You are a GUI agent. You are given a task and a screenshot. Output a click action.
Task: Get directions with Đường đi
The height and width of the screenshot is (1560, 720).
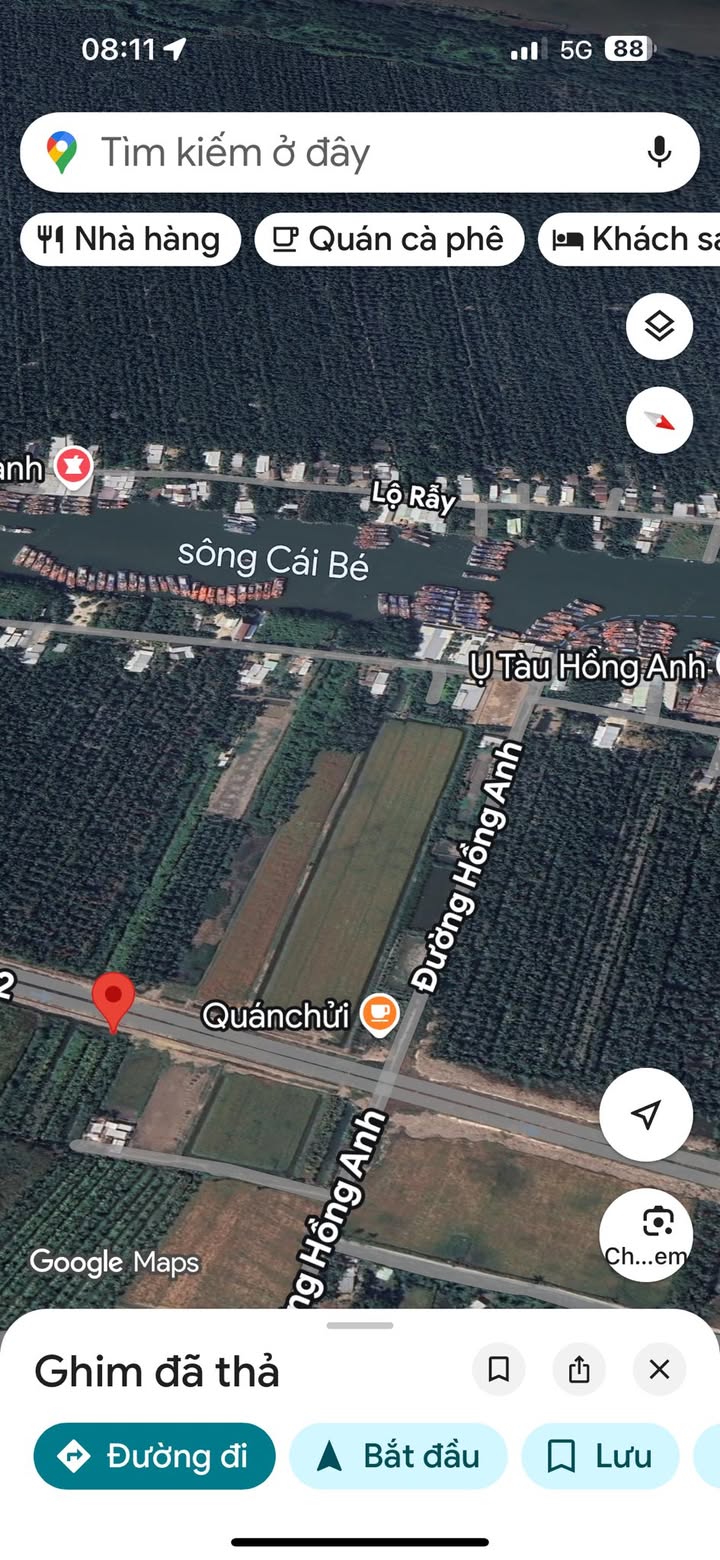coord(154,1456)
